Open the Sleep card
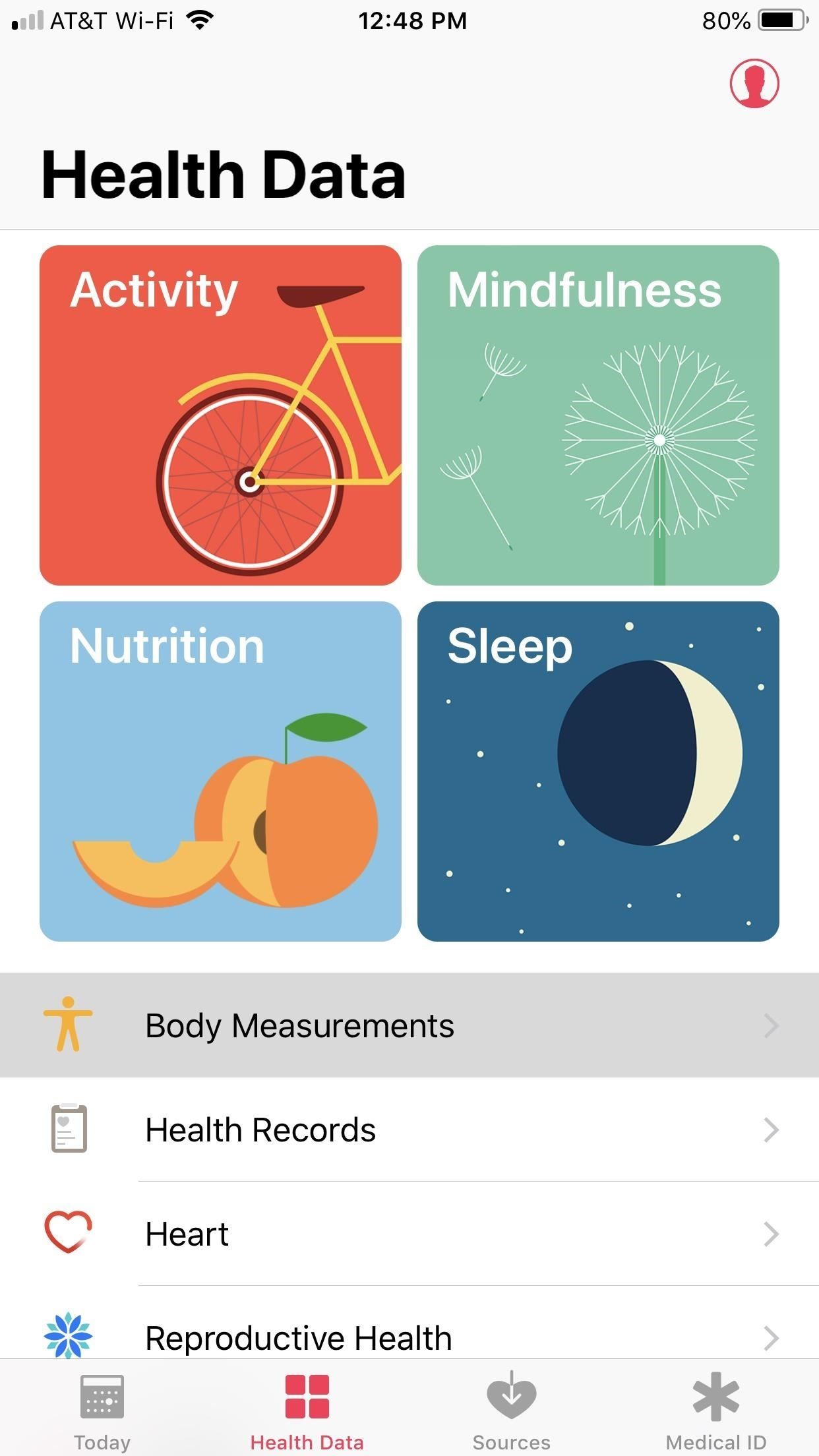 (598, 771)
